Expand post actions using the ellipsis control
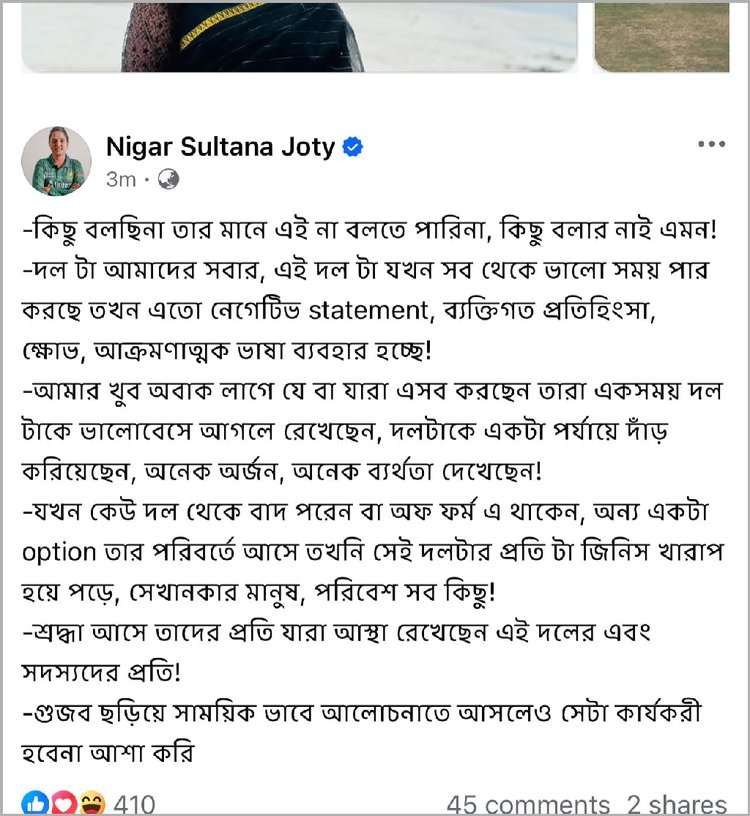The height and width of the screenshot is (816, 750). point(712,144)
